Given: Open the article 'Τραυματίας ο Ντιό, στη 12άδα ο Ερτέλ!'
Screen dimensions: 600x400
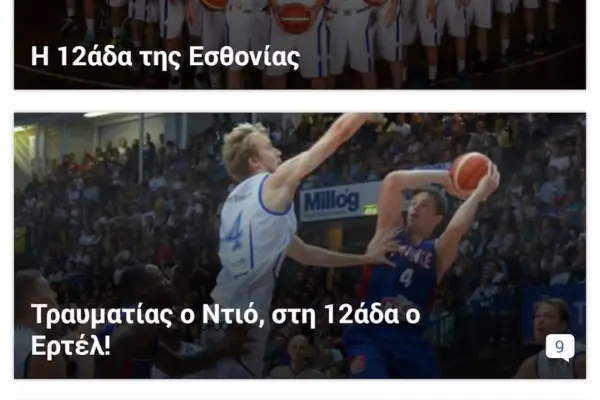Looking at the screenshot, I should click(x=225, y=329).
